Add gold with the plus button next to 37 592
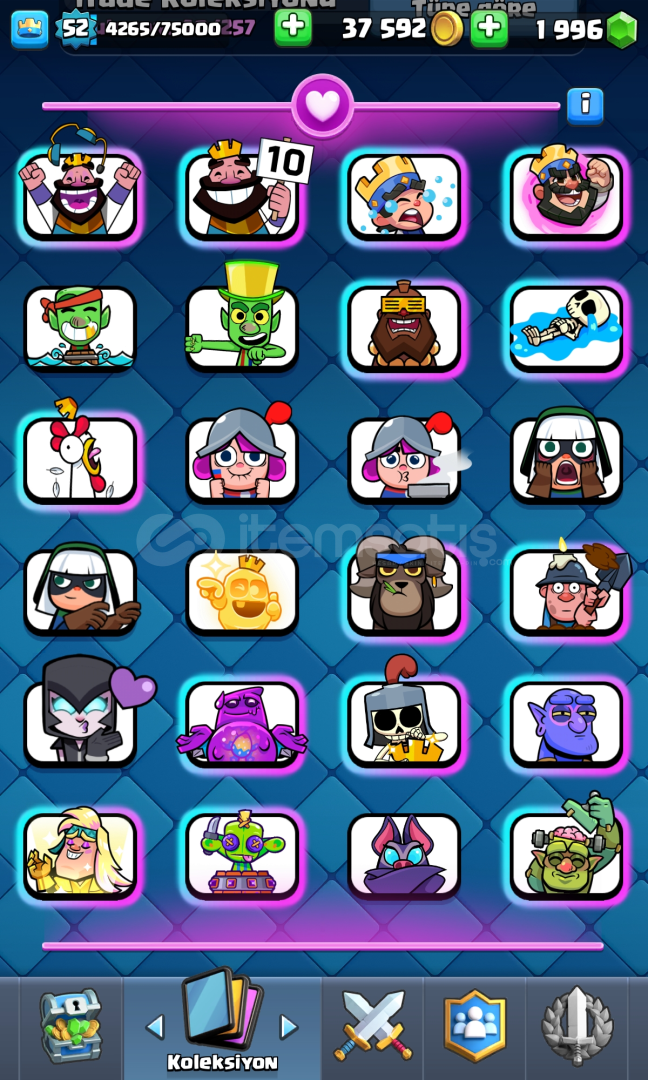Viewport: 648px width, 1080px height. tap(489, 29)
